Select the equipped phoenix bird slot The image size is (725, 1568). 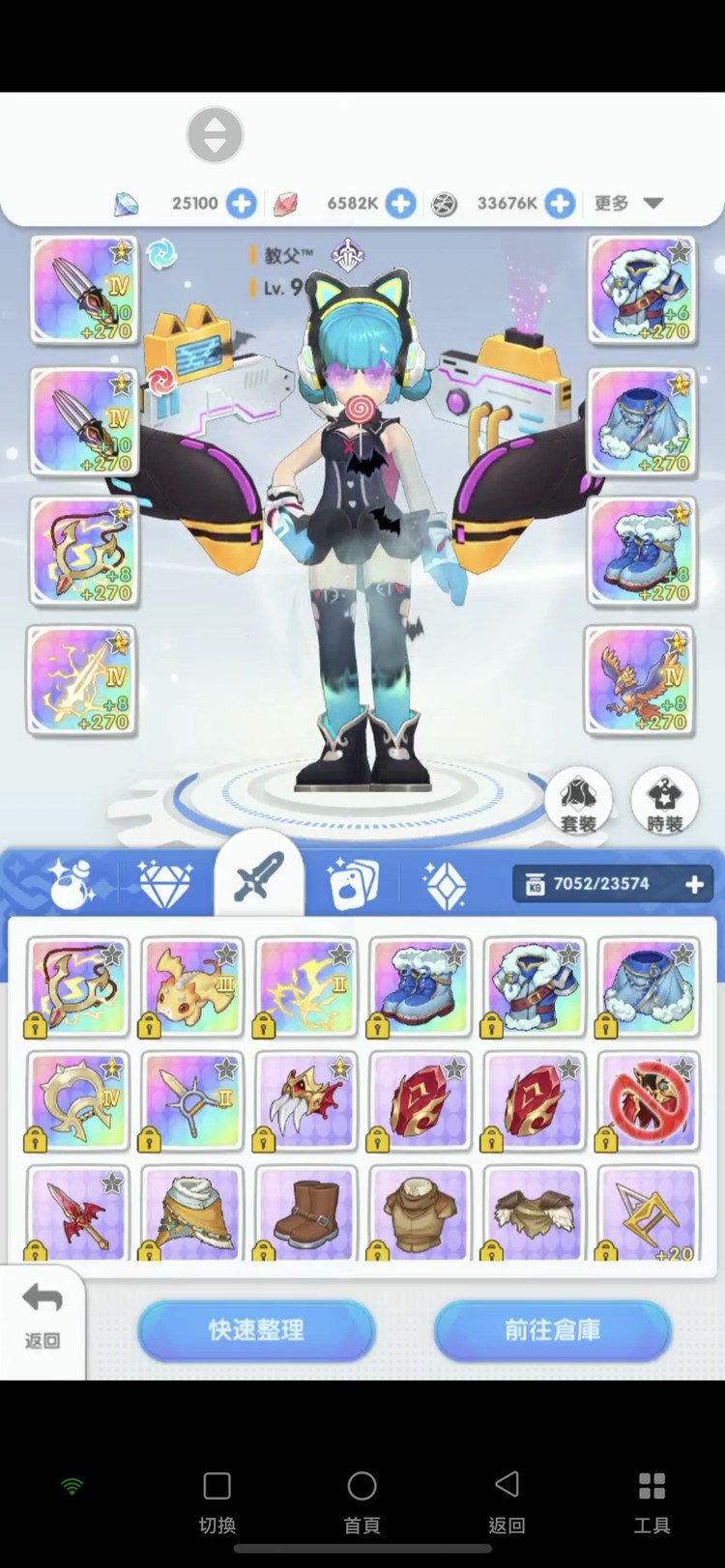[639, 680]
